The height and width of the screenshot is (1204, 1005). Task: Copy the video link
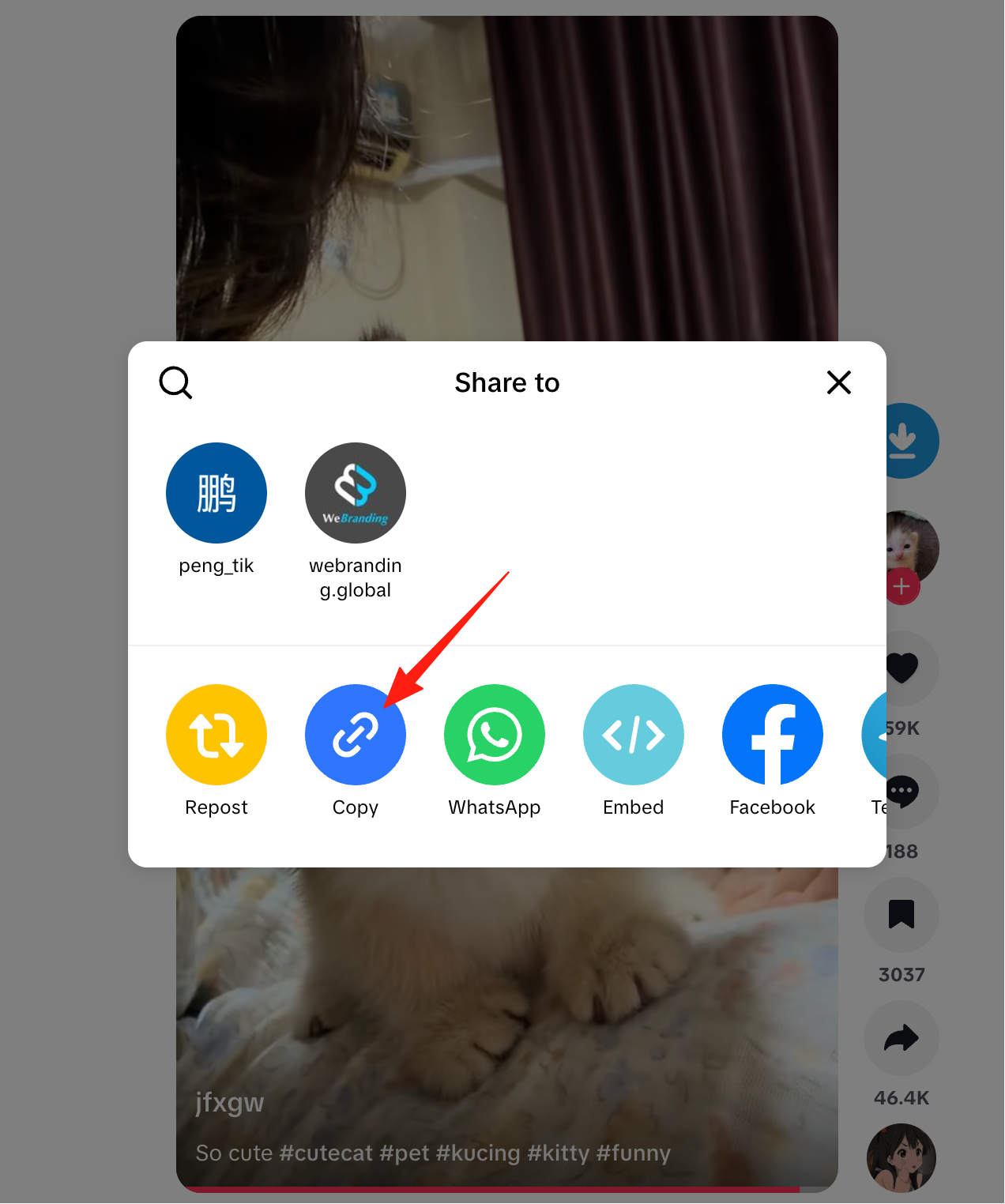[x=355, y=735]
